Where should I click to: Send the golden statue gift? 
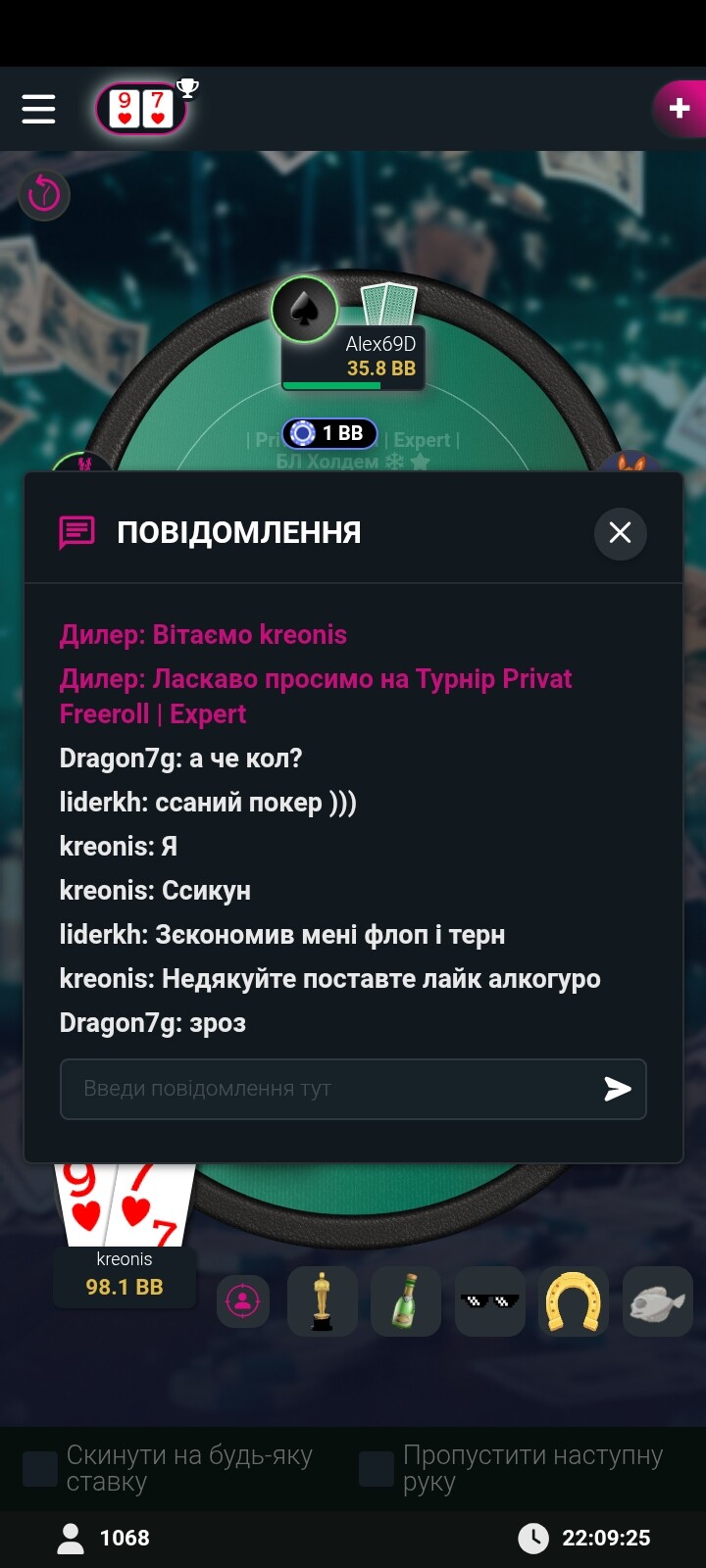point(322,1301)
